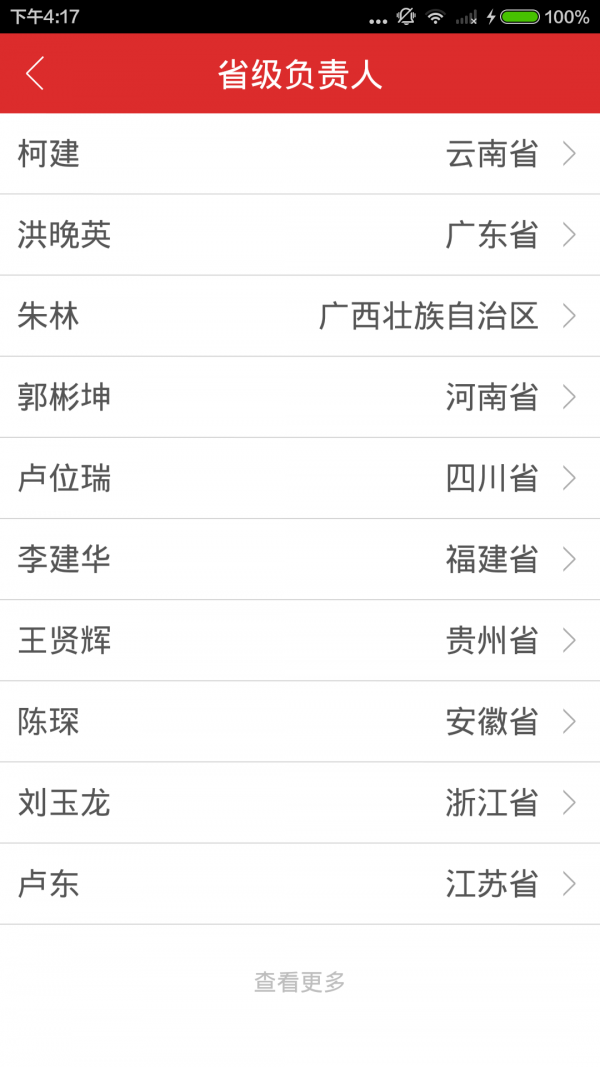Load more with 查看更多

point(300,982)
